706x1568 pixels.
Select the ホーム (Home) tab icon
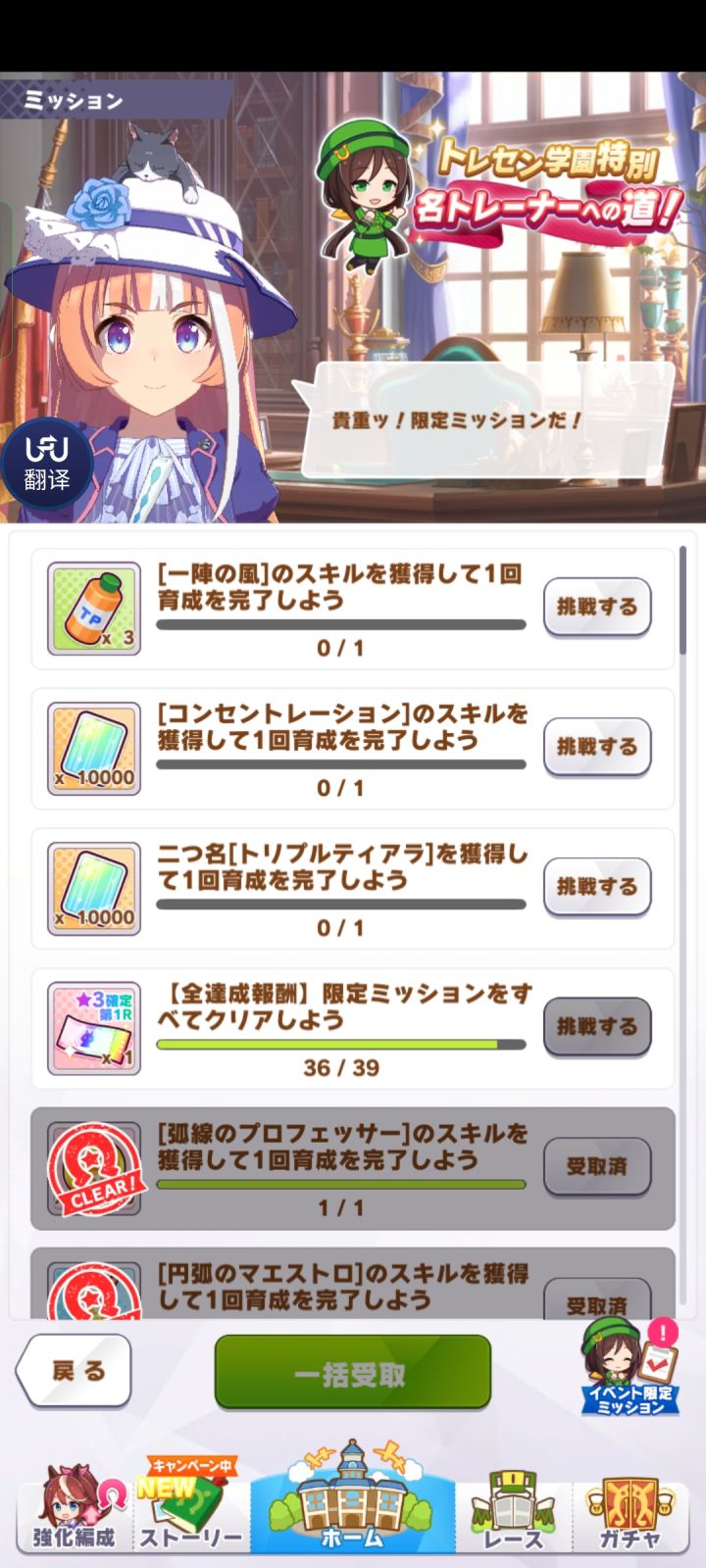pyautogui.click(x=350, y=1509)
